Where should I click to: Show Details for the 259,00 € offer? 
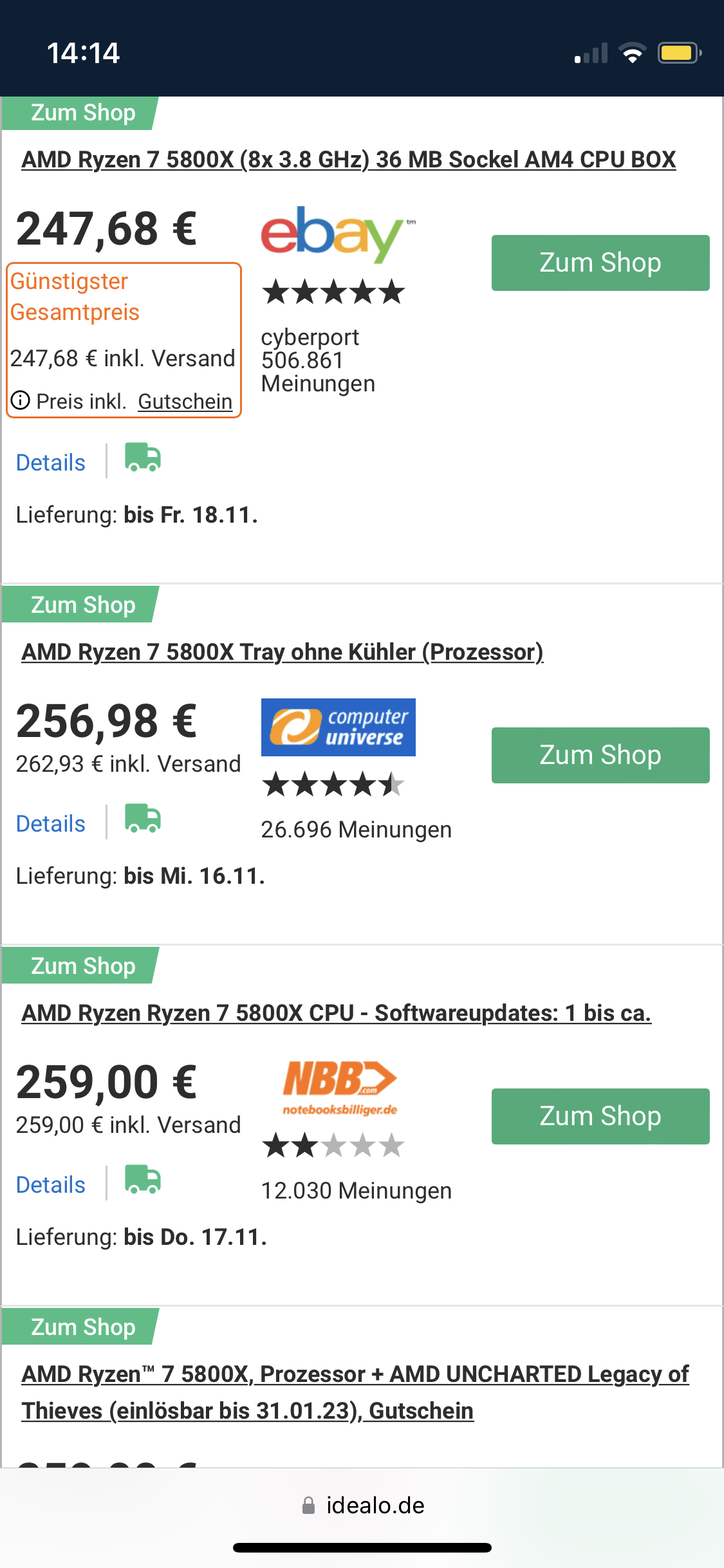point(50,1185)
